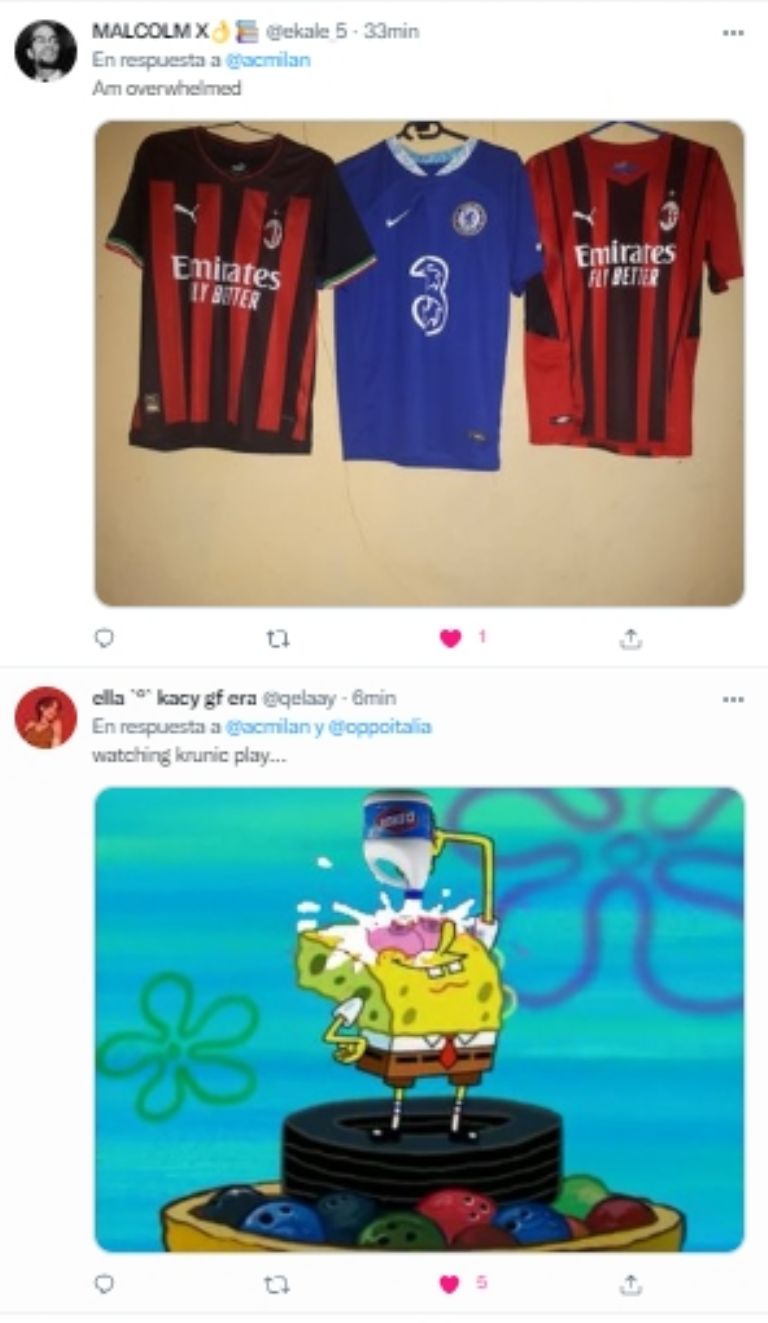View the football jerseys photo
Screen dimensions: 768x1323
[x=419, y=363]
